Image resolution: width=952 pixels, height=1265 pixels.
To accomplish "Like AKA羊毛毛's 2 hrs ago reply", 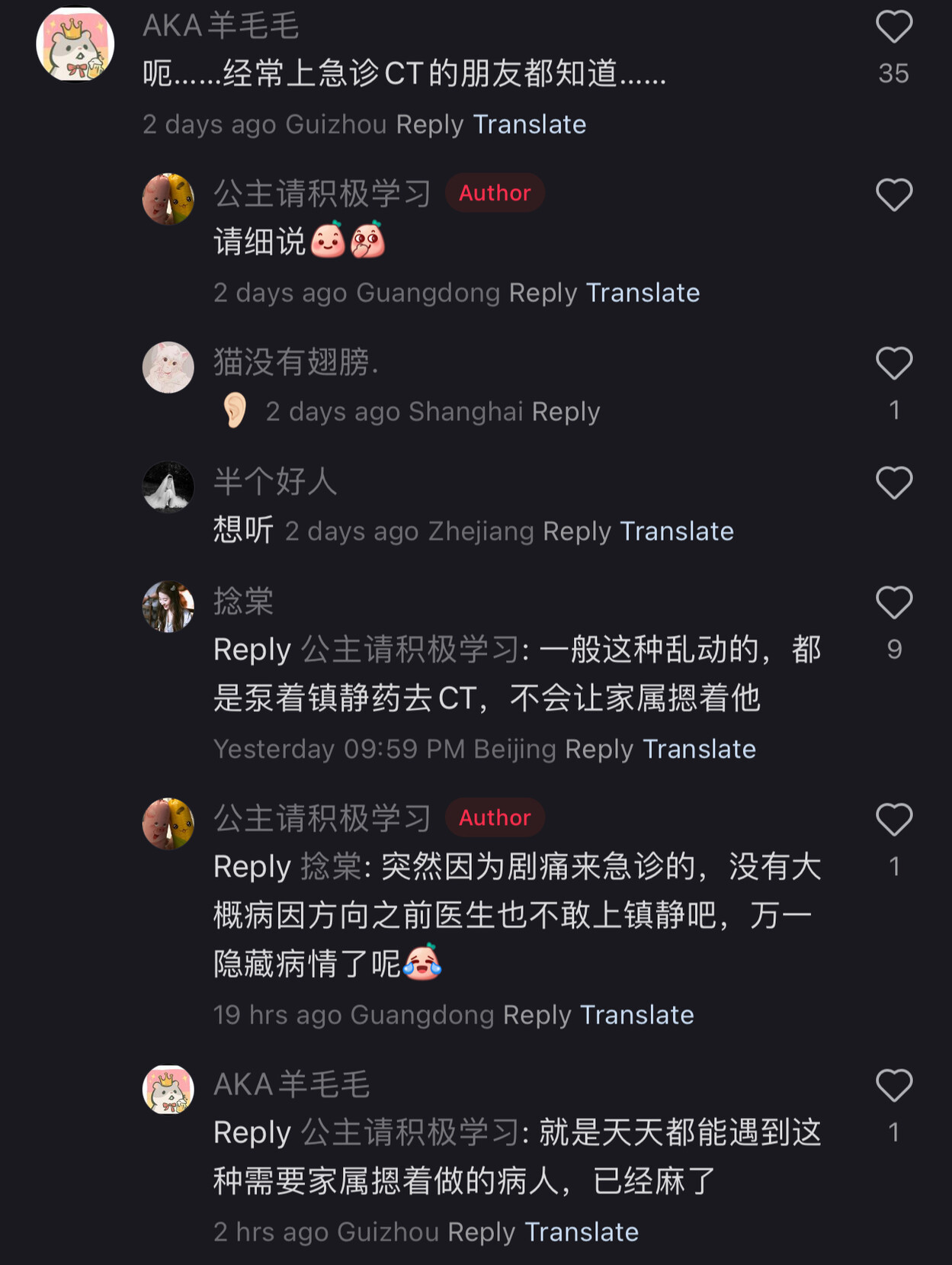I will click(x=893, y=1085).
